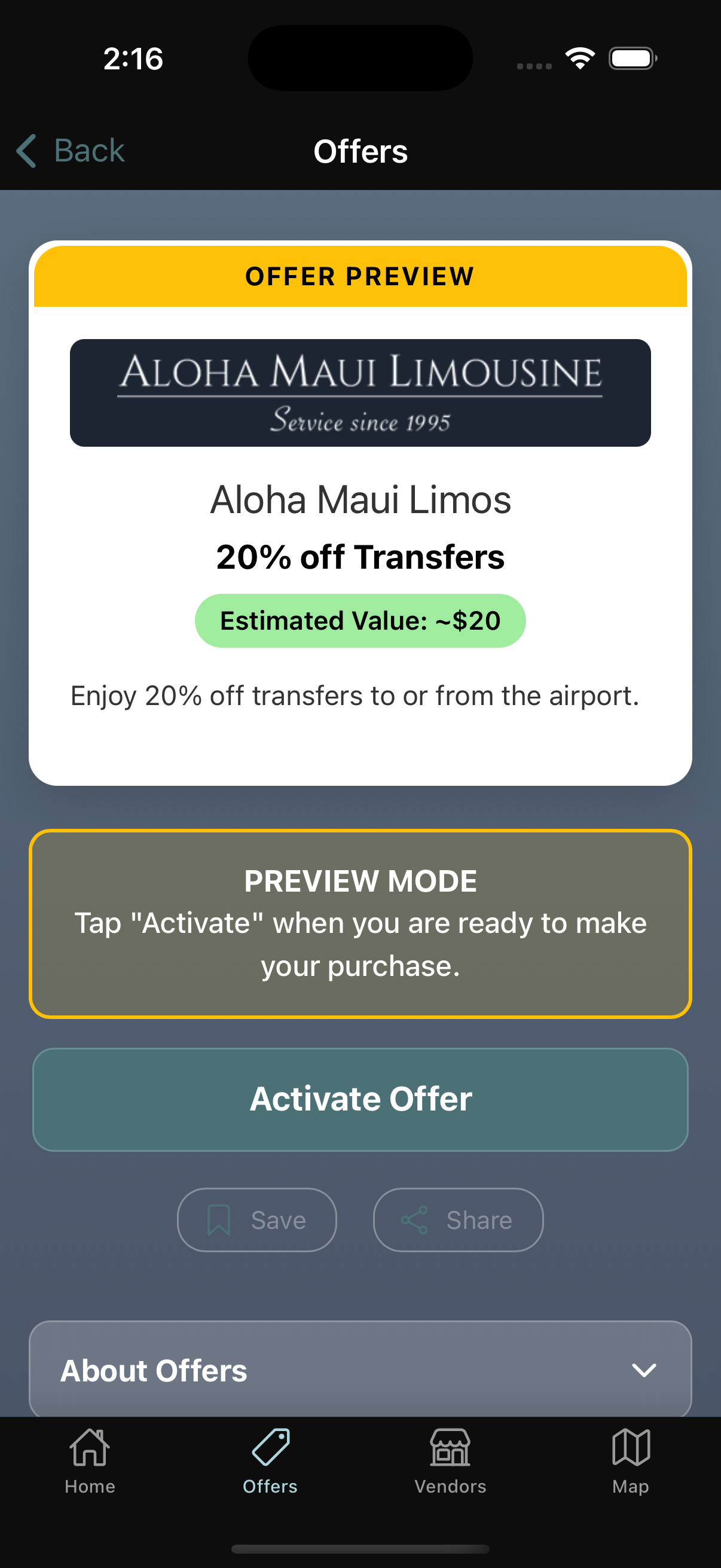Viewport: 721px width, 1568px height.
Task: Tap the Estimated Value ~$20 badge
Action: tap(360, 620)
